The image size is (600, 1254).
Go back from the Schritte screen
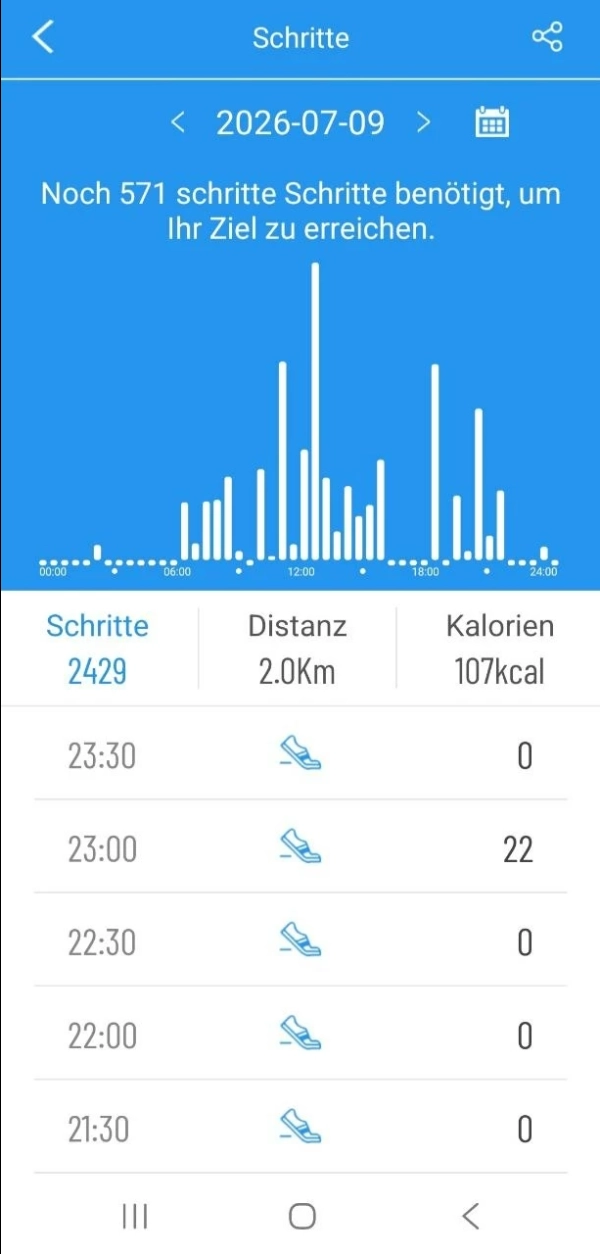(x=42, y=38)
